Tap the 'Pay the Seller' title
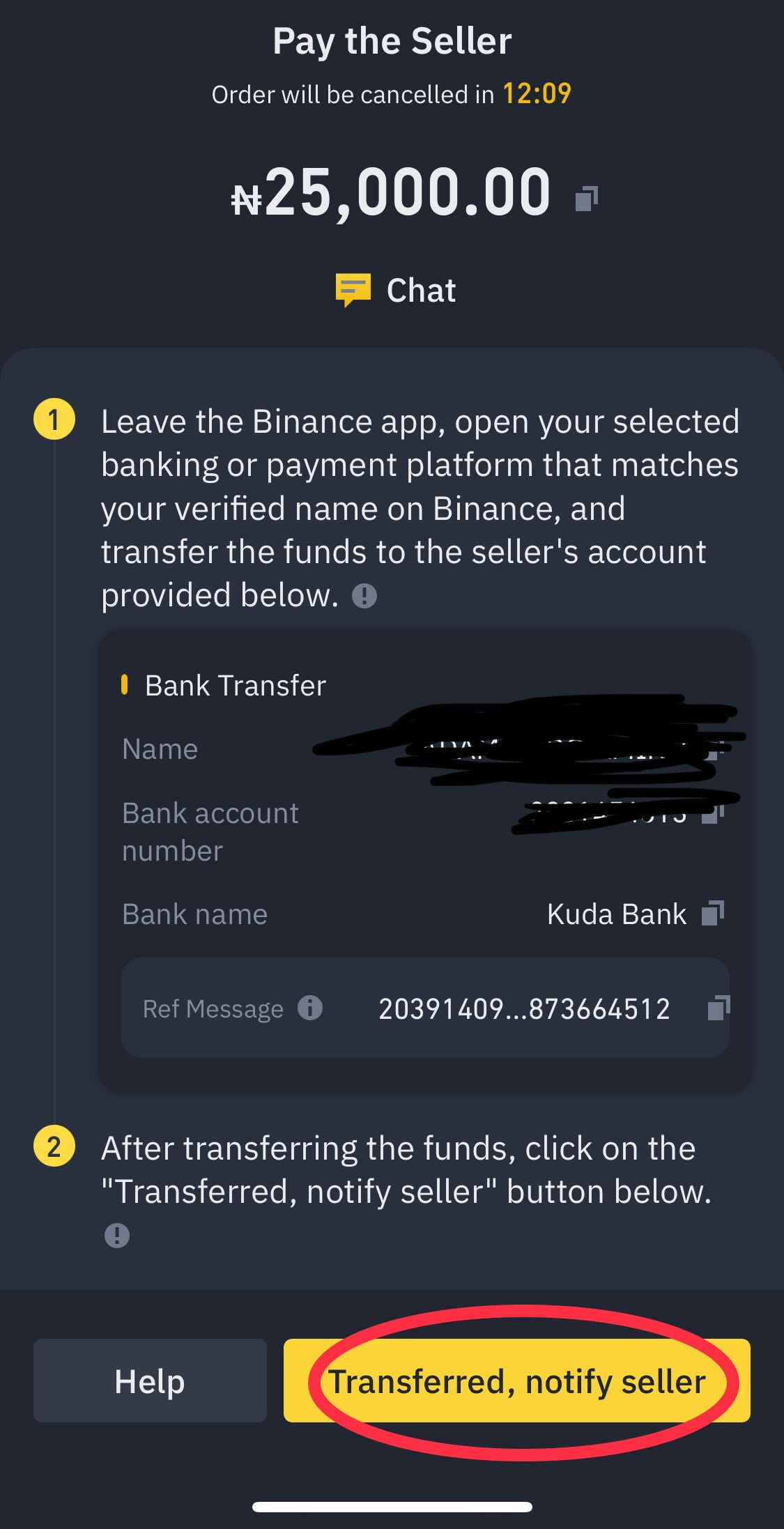784x1529 pixels. point(392,40)
